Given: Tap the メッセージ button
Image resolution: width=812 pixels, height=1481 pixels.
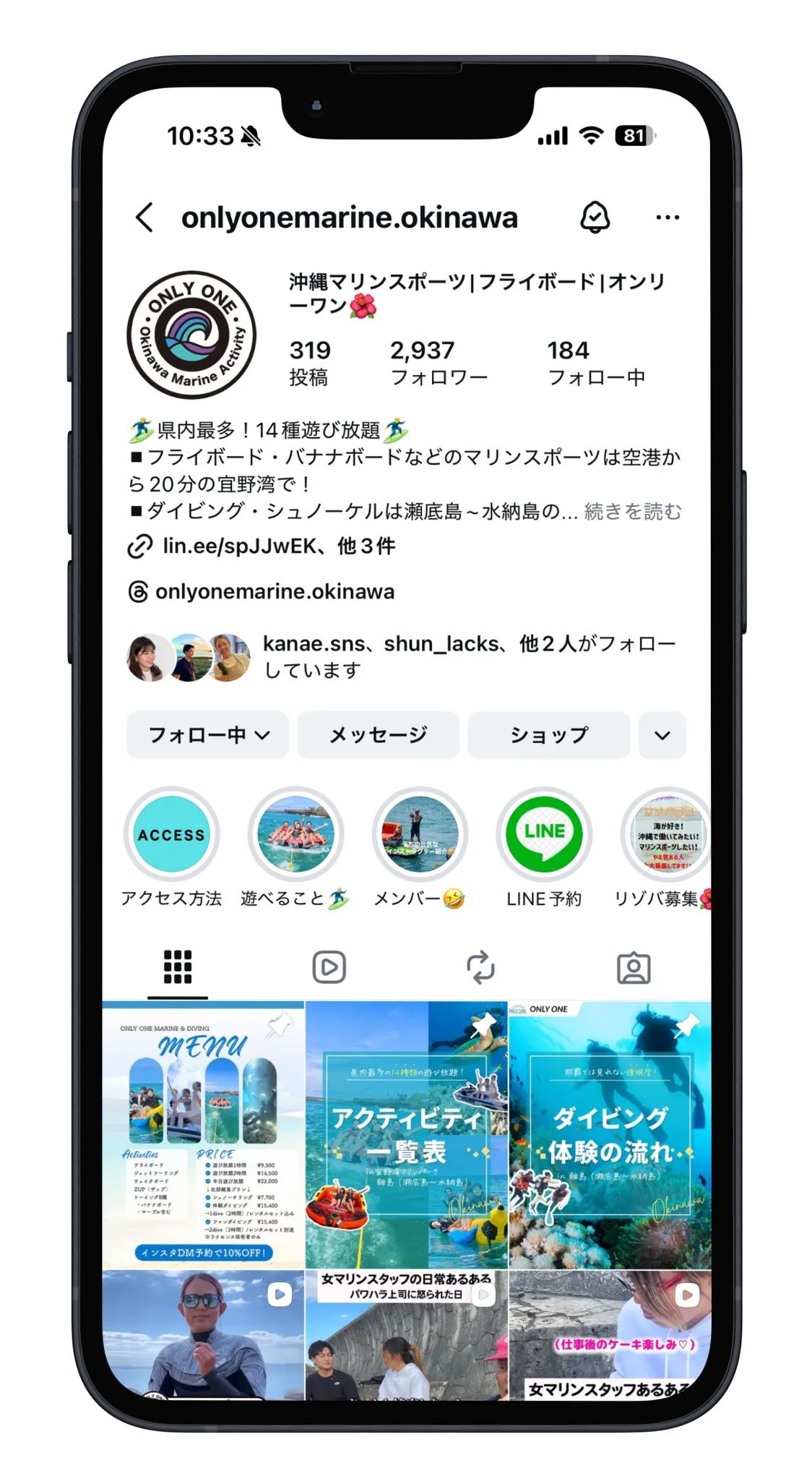Looking at the screenshot, I should (378, 735).
